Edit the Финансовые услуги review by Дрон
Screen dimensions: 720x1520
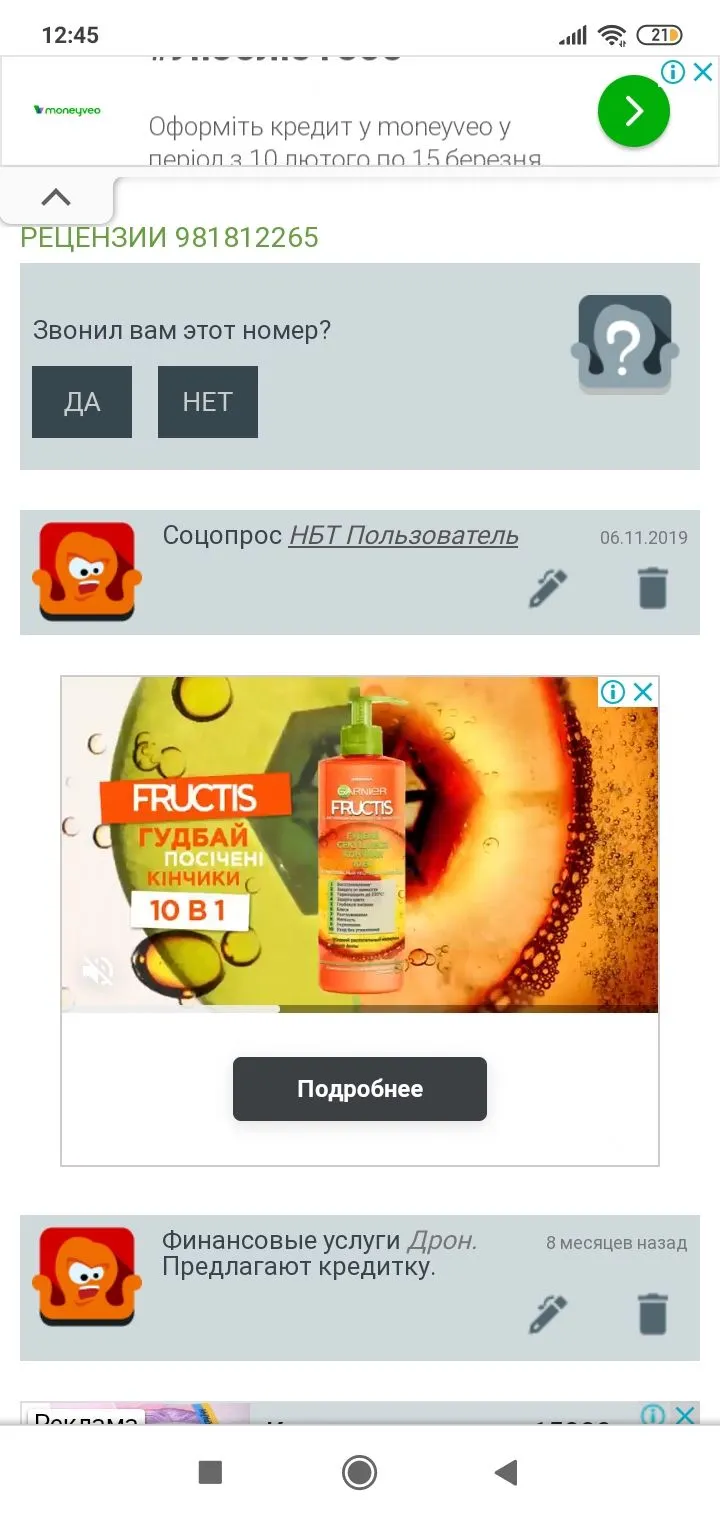[x=547, y=1314]
